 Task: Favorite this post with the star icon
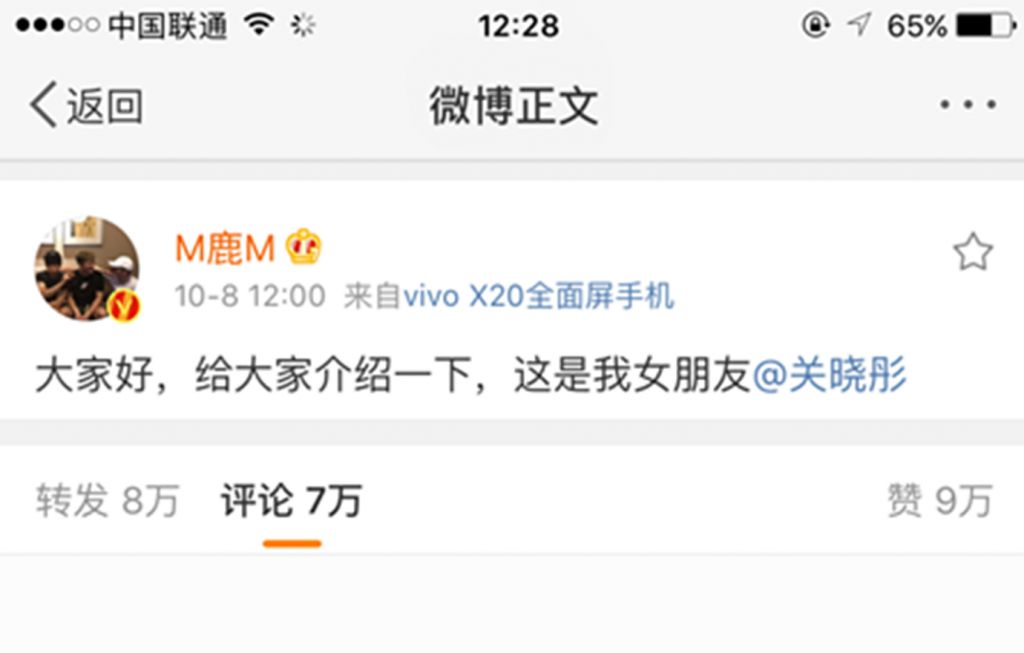[972, 253]
